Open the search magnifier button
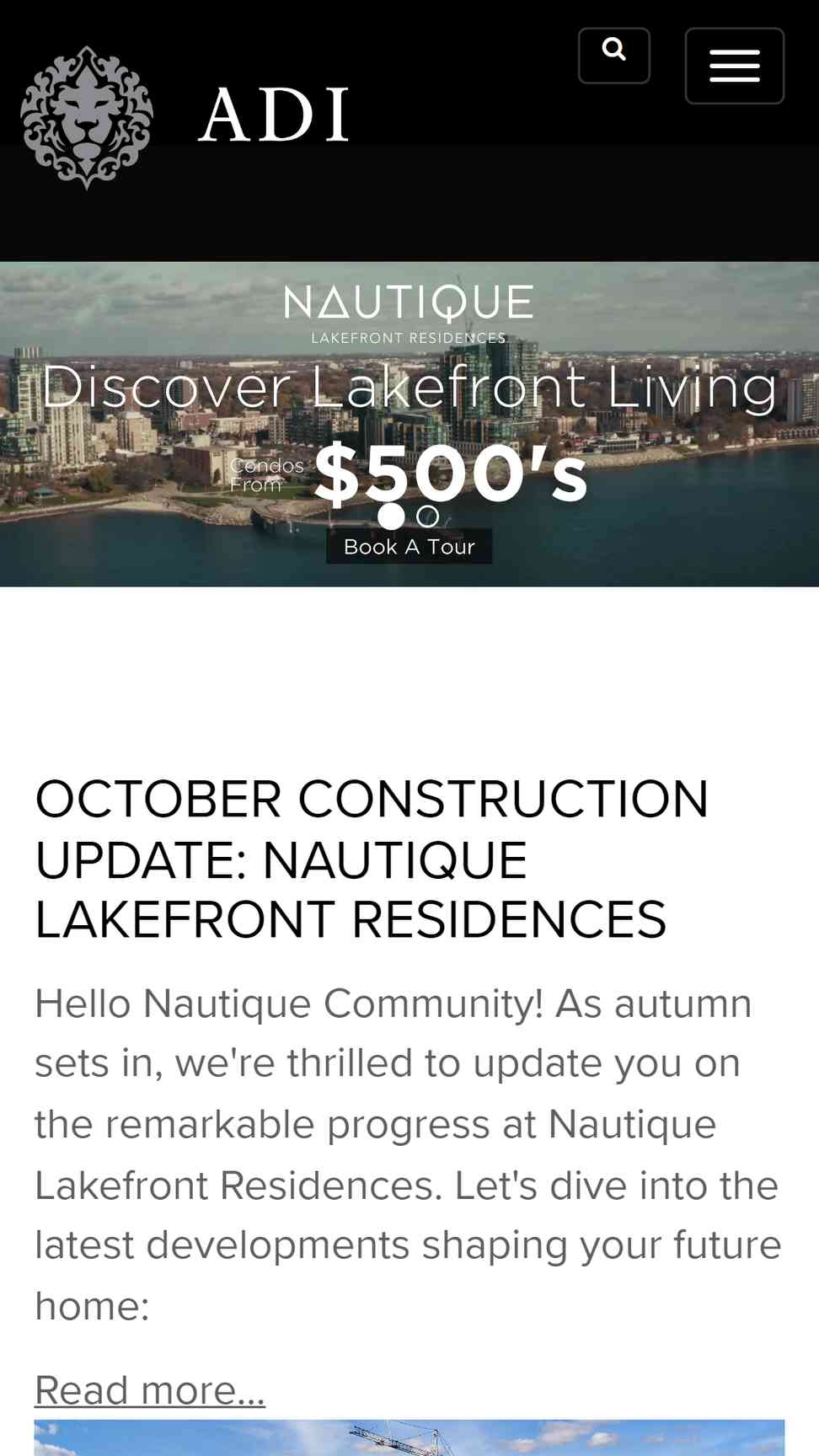The height and width of the screenshot is (1456, 819). [613, 56]
